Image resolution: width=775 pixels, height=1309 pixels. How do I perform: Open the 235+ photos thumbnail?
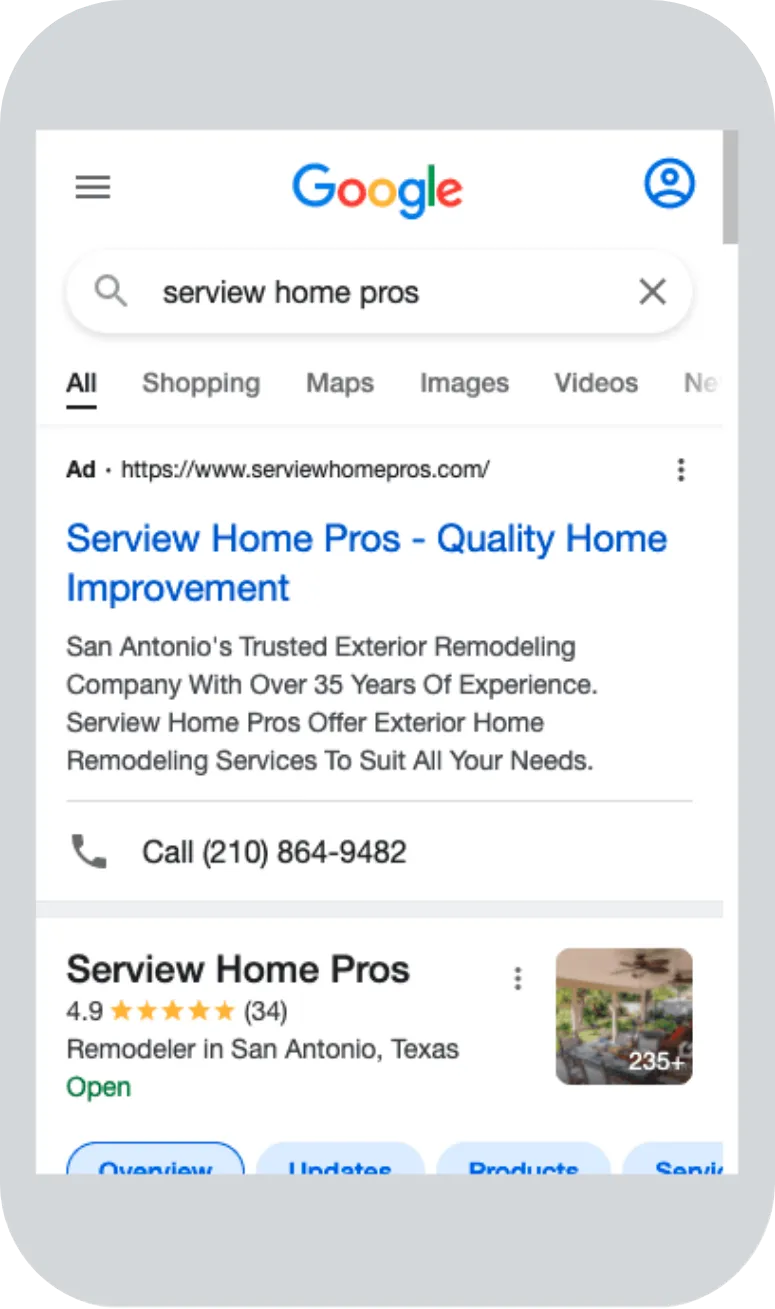click(x=624, y=1016)
